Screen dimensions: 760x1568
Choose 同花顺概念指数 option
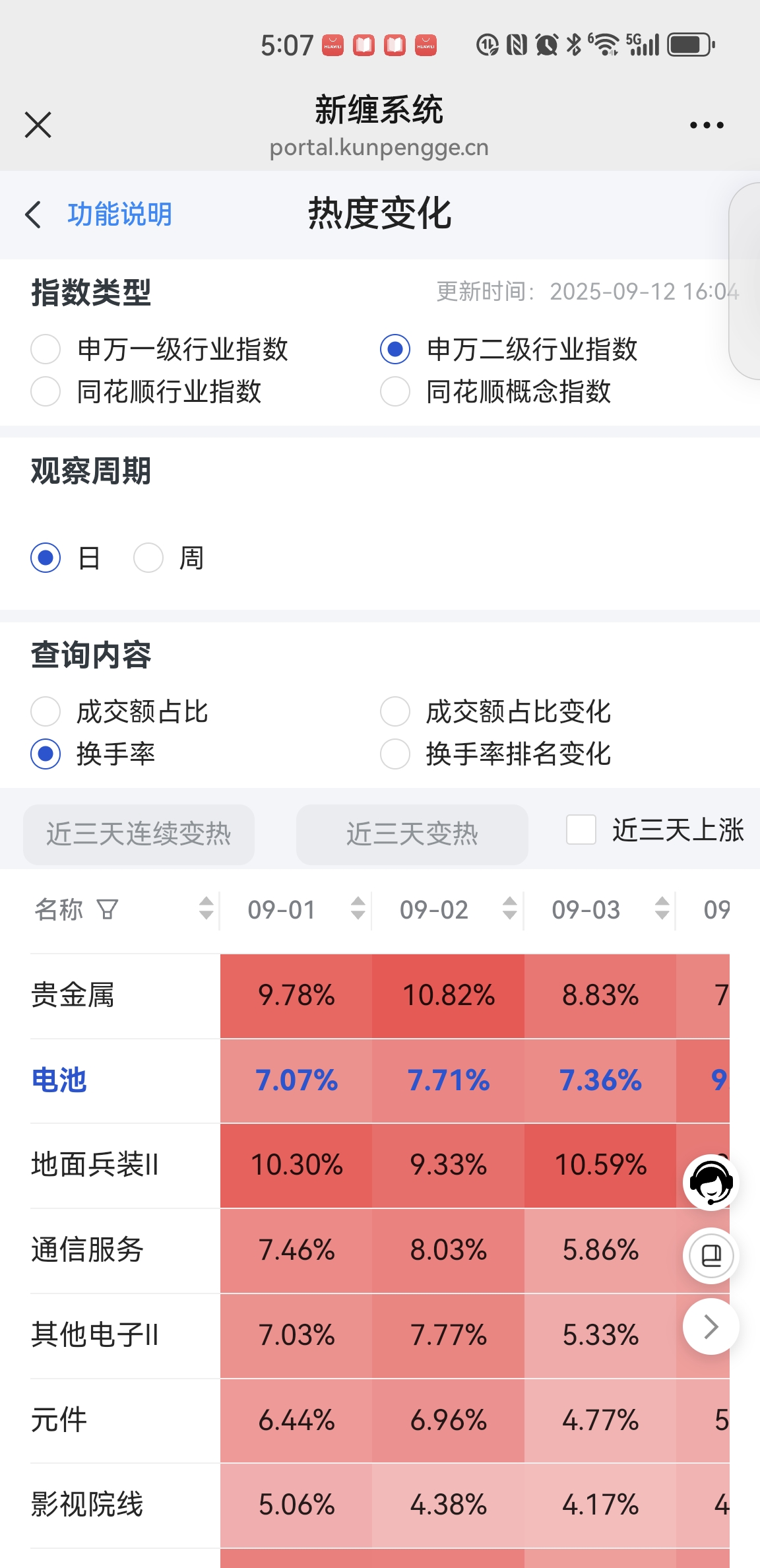[x=395, y=391]
